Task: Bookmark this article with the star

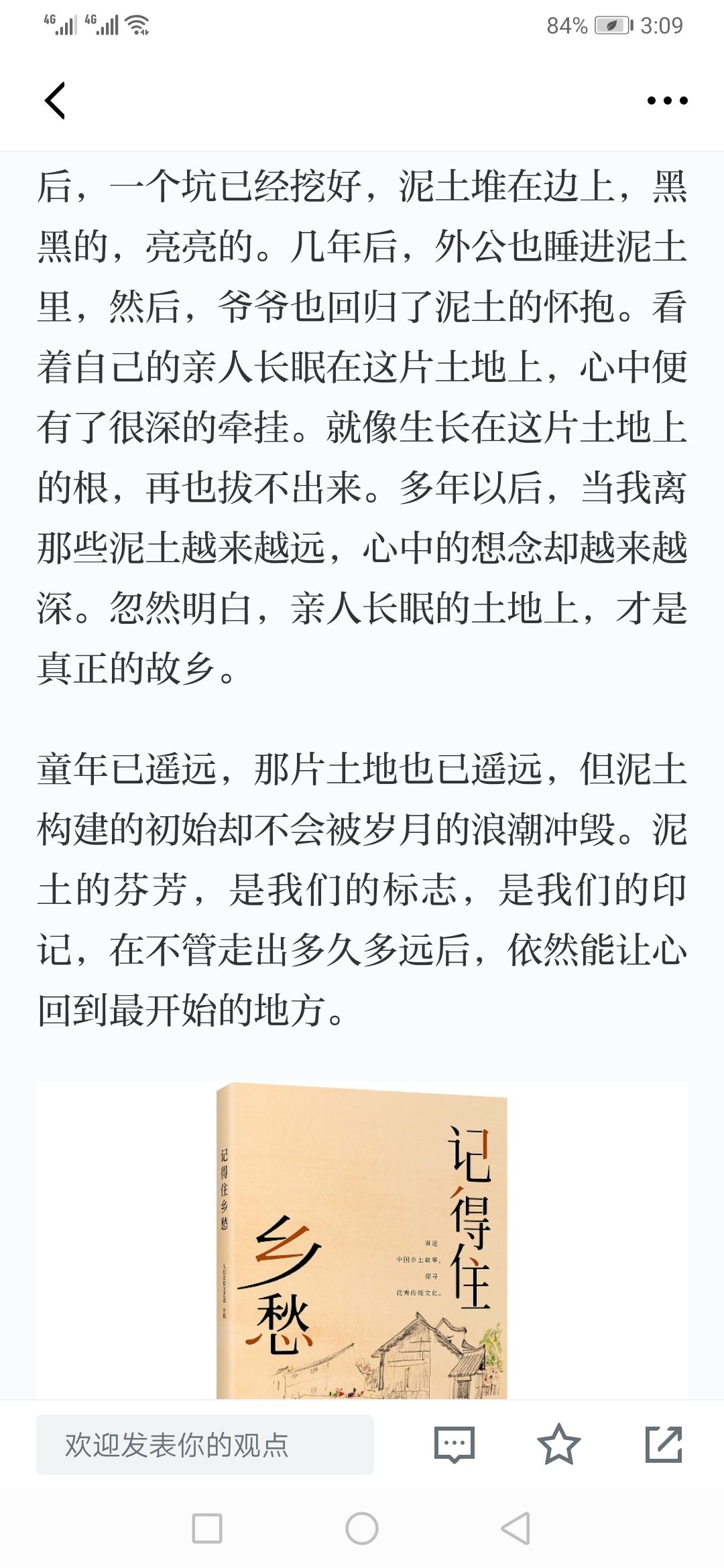Action: (559, 1445)
